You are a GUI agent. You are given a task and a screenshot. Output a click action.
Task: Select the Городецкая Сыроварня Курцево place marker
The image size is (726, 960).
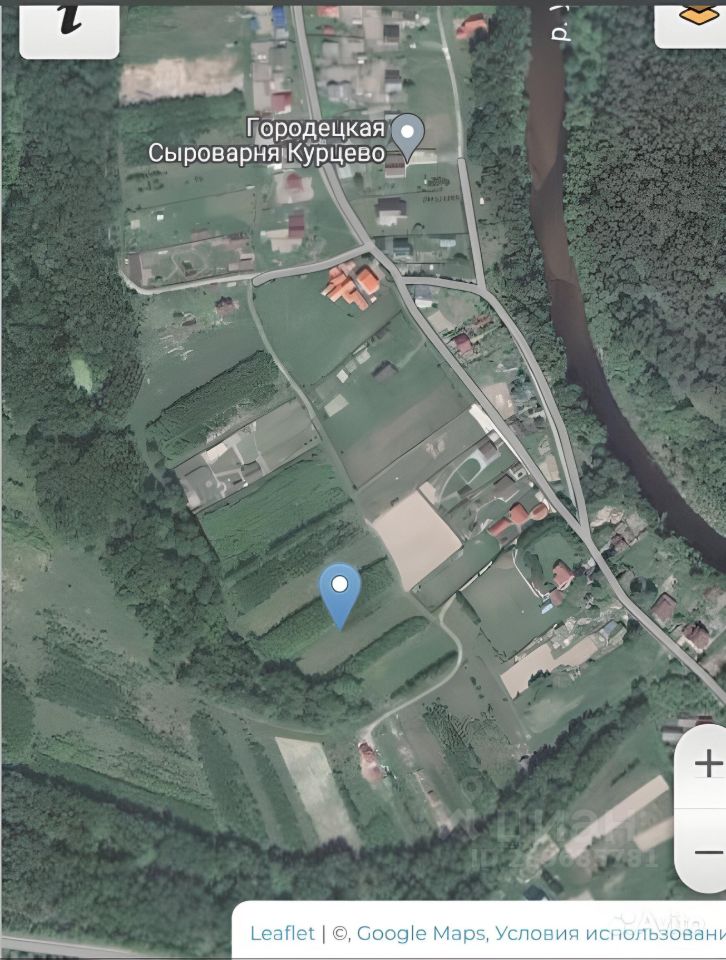point(406,133)
